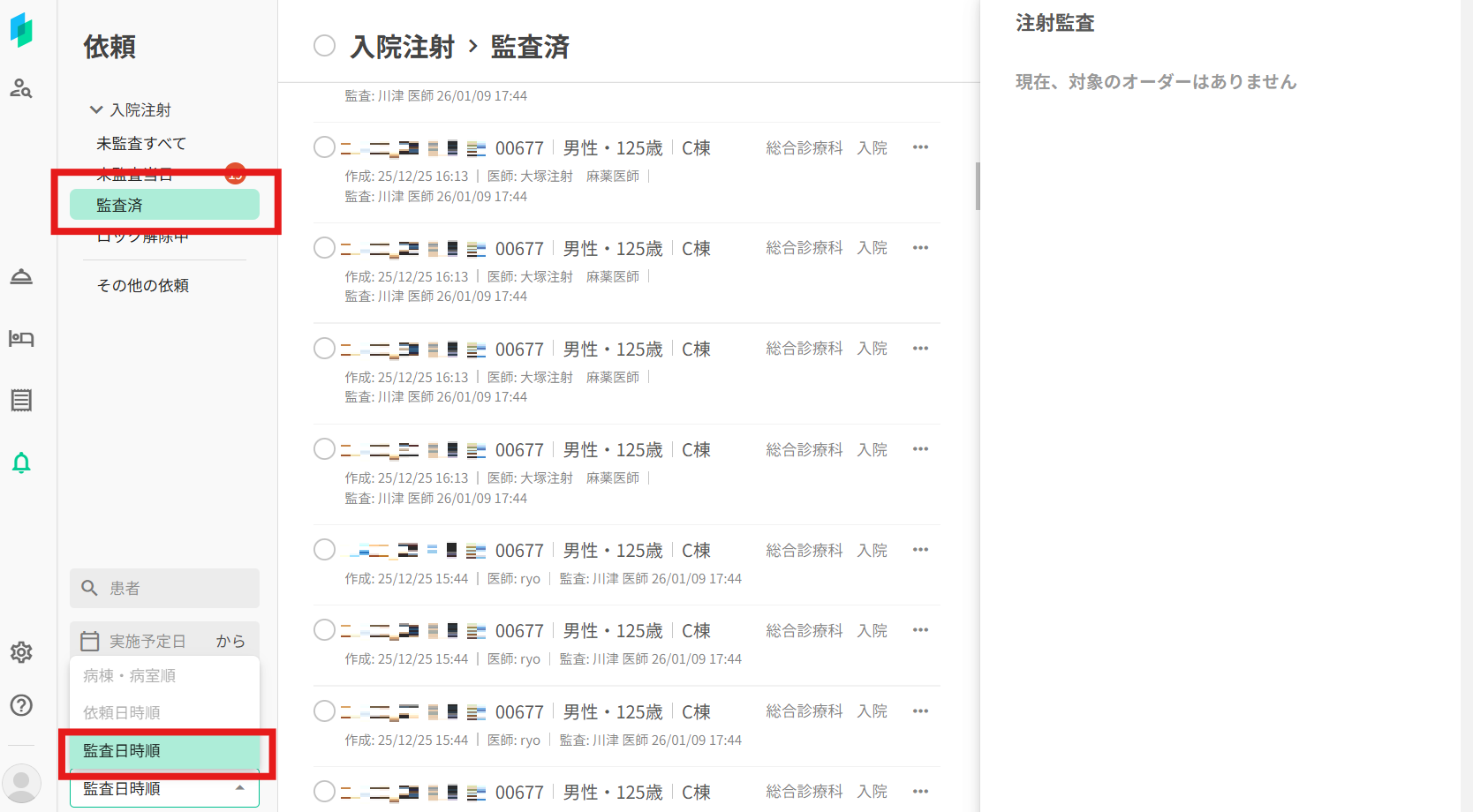
Task: Collapse the sort order dropdown arrow
Action: pos(240,788)
